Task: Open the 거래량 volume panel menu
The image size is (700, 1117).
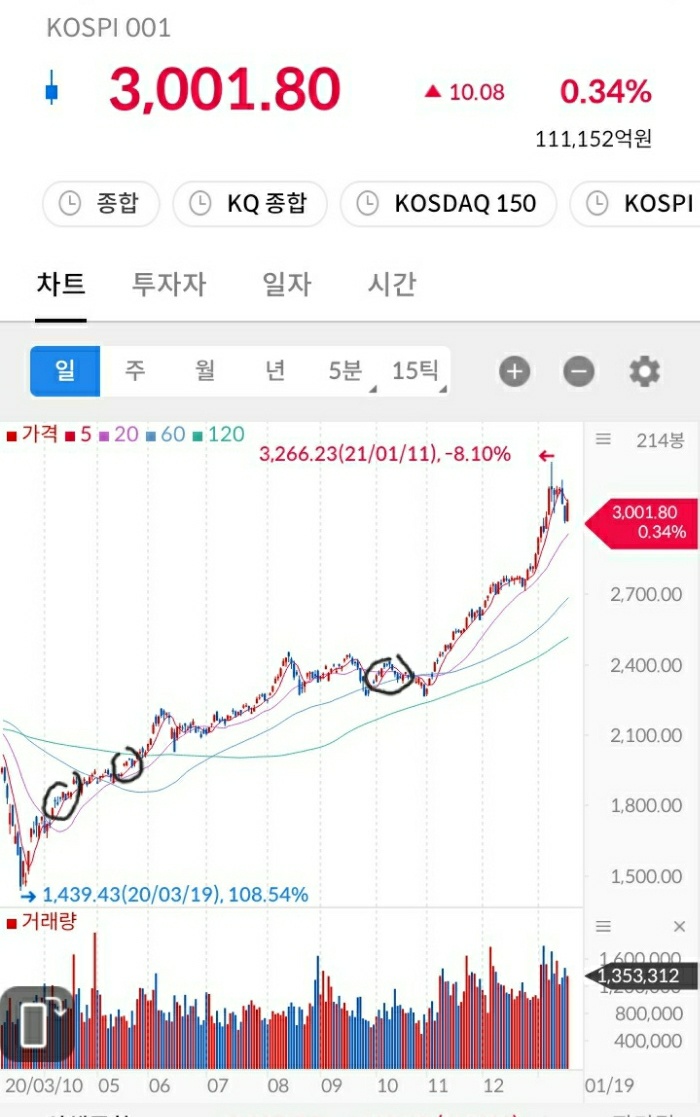Action: 603,927
